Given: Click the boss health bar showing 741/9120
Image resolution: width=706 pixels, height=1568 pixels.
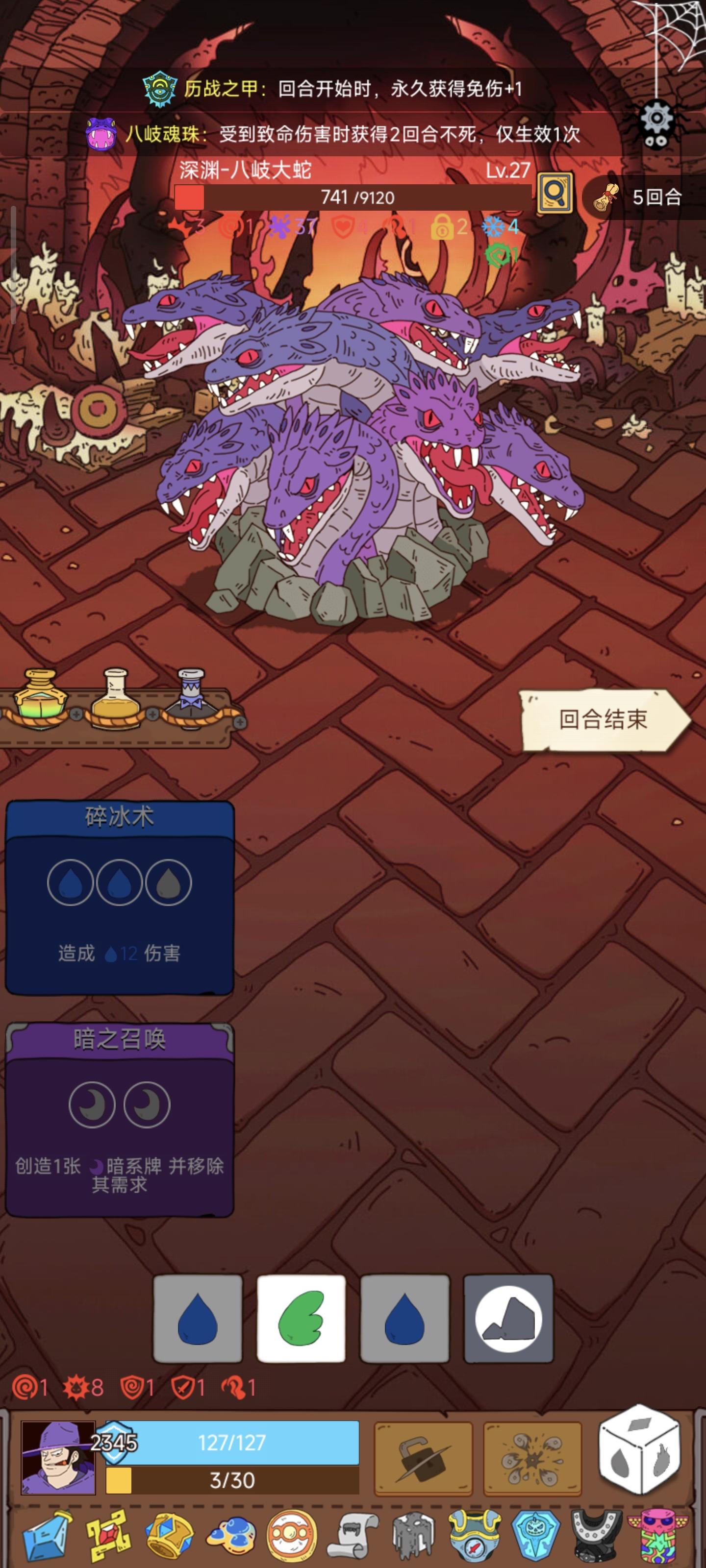Looking at the screenshot, I should (x=353, y=196).
